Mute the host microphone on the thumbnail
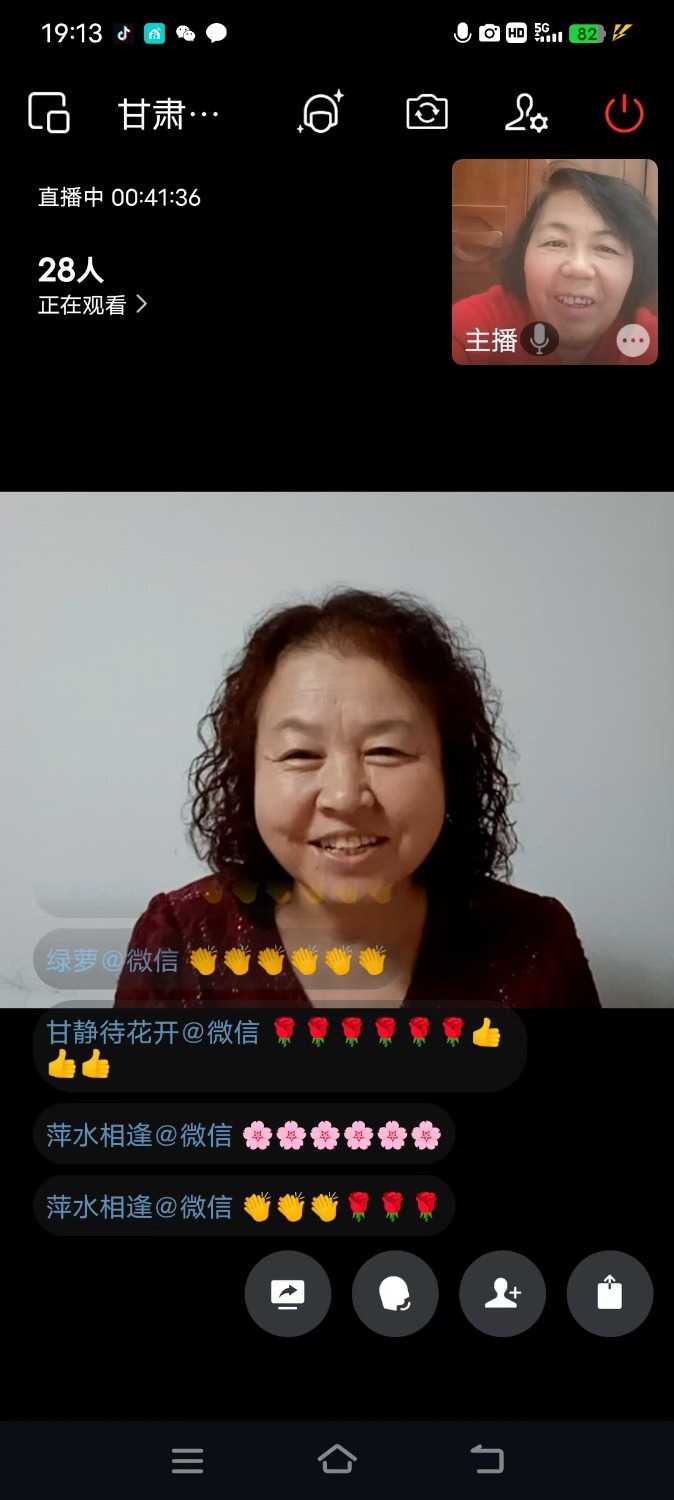Image resolution: width=674 pixels, height=1500 pixels. [540, 340]
